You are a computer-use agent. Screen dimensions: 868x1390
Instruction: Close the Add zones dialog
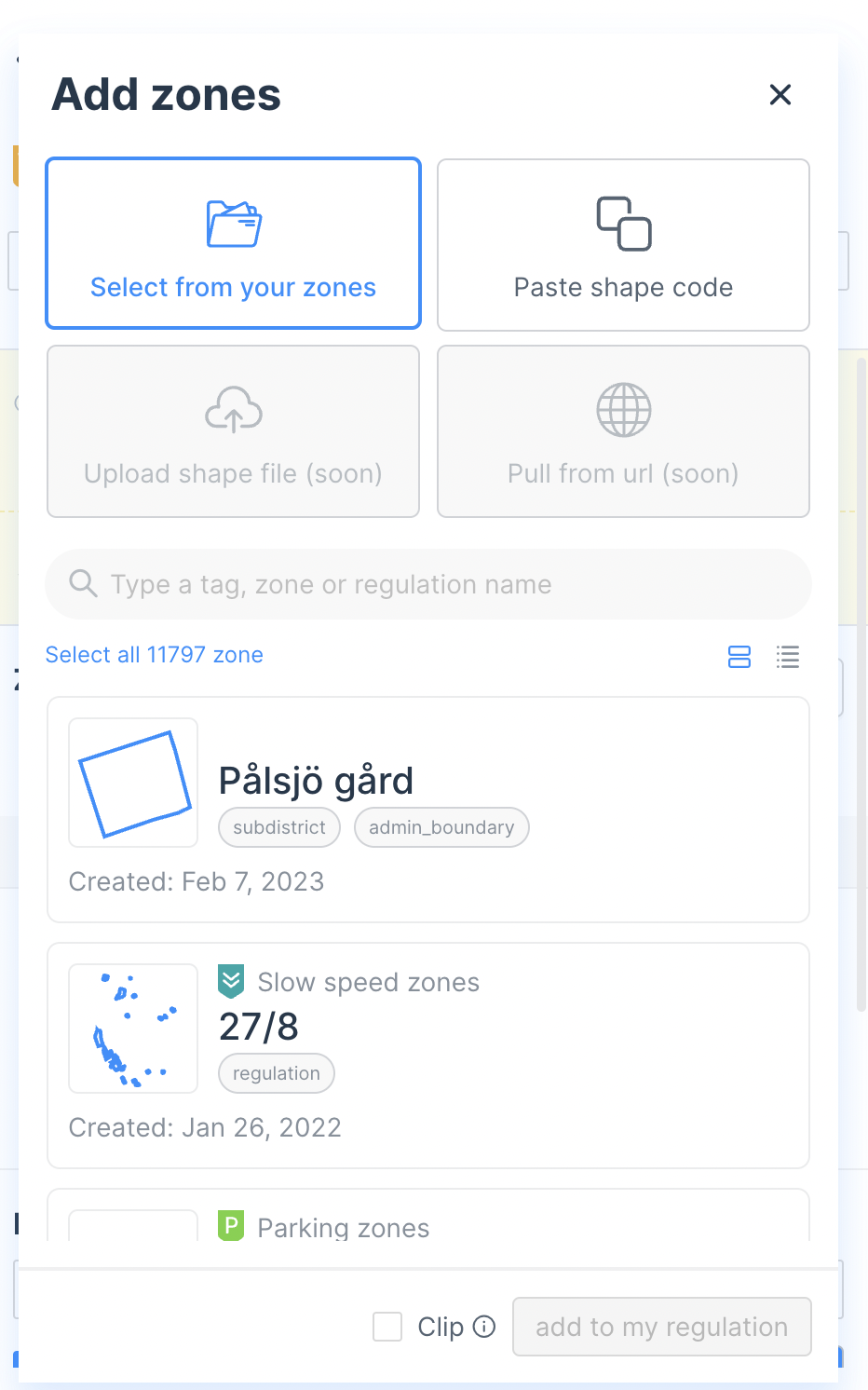(x=780, y=94)
